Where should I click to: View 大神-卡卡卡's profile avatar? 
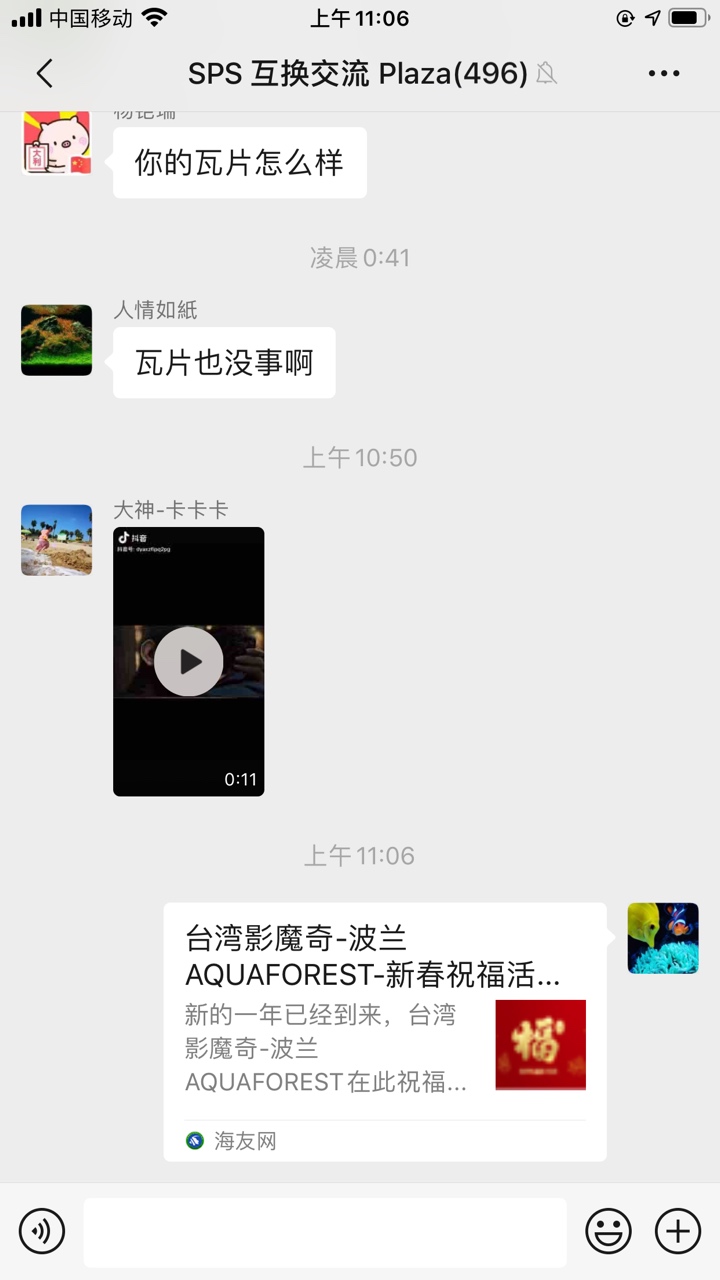(57, 540)
